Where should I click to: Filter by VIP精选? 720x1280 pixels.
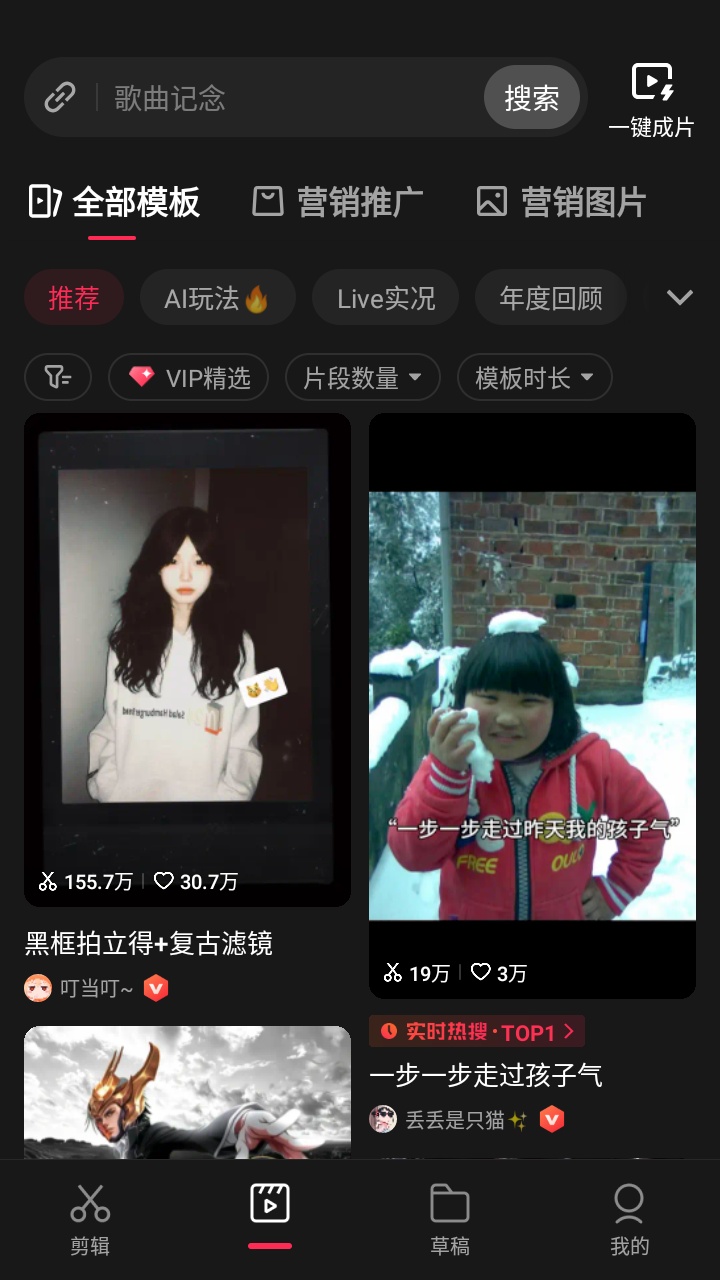coord(188,378)
